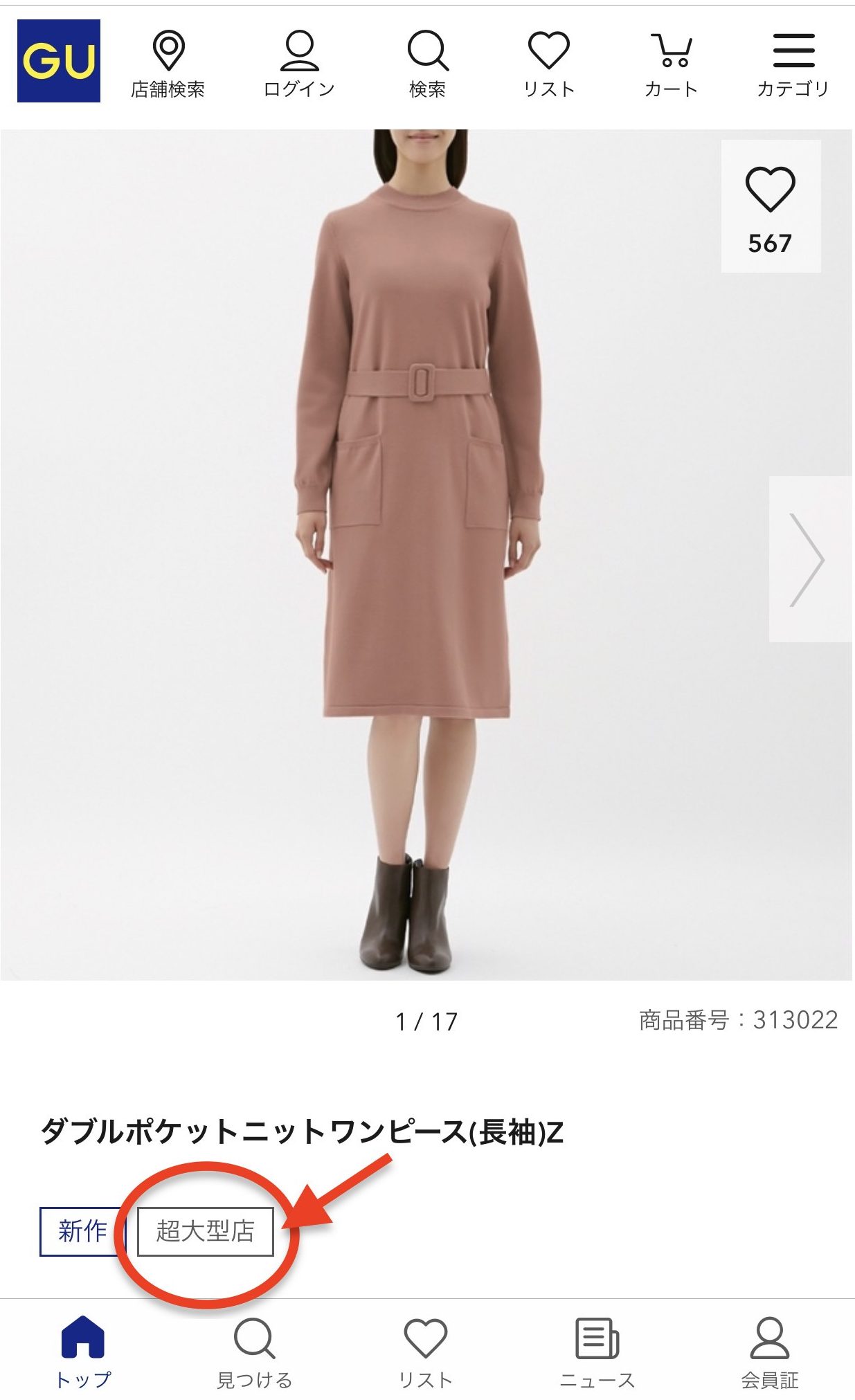The height and width of the screenshot is (1400, 855).
Task: Tap the GU logo to go home
Action: pyautogui.click(x=59, y=61)
